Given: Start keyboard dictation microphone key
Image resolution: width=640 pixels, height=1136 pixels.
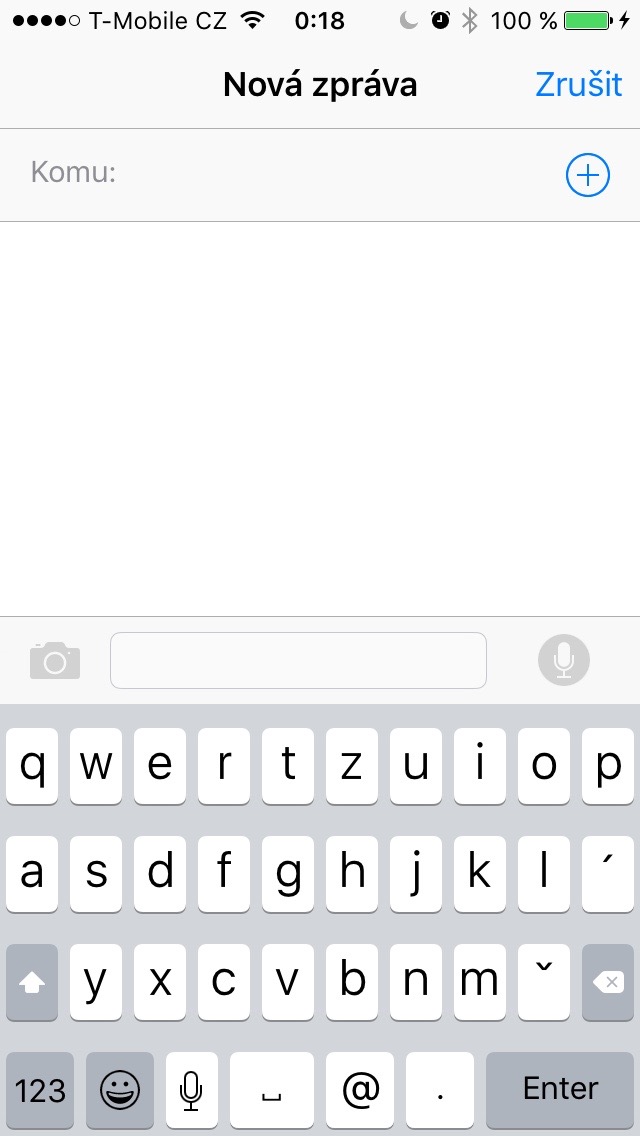Looking at the screenshot, I should 191,1090.
